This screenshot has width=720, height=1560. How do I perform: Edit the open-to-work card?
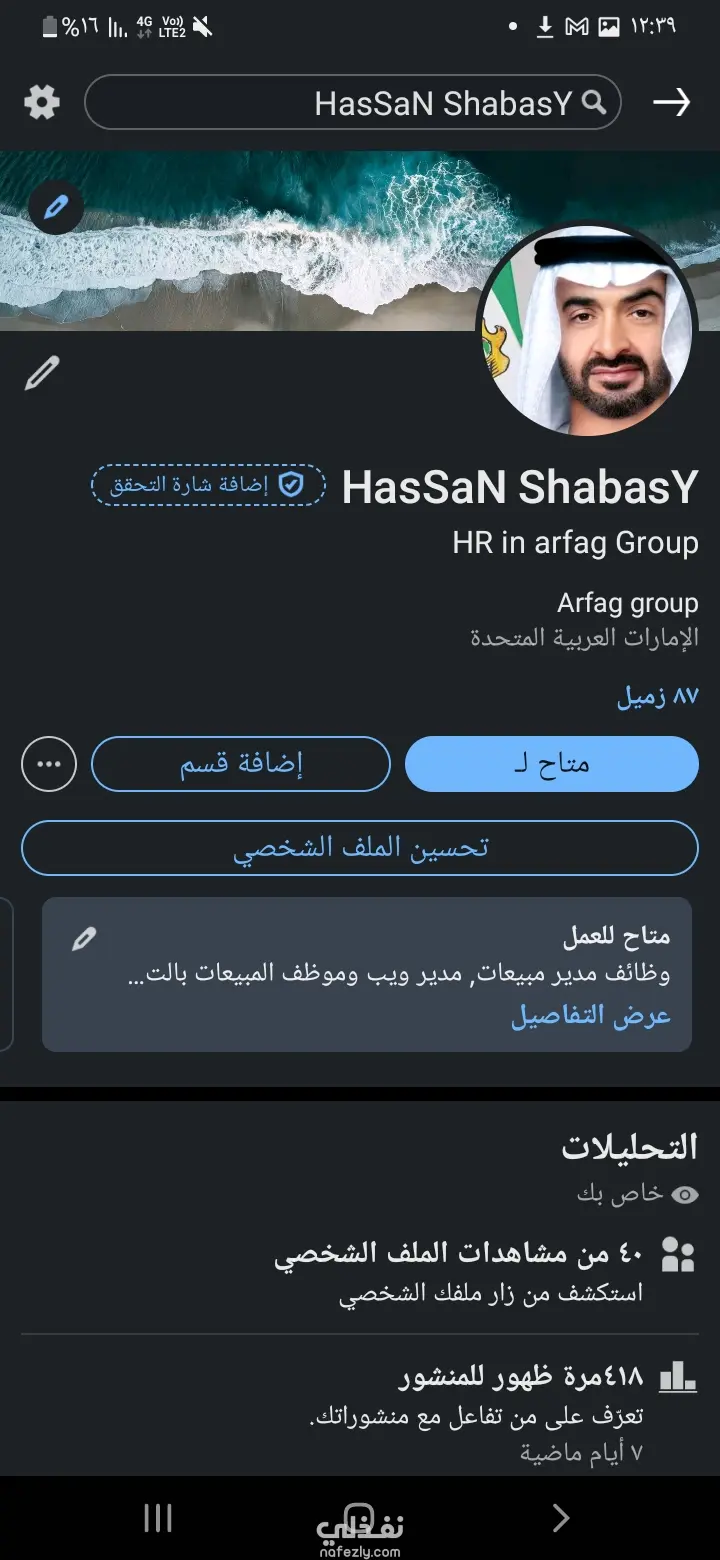coord(85,938)
